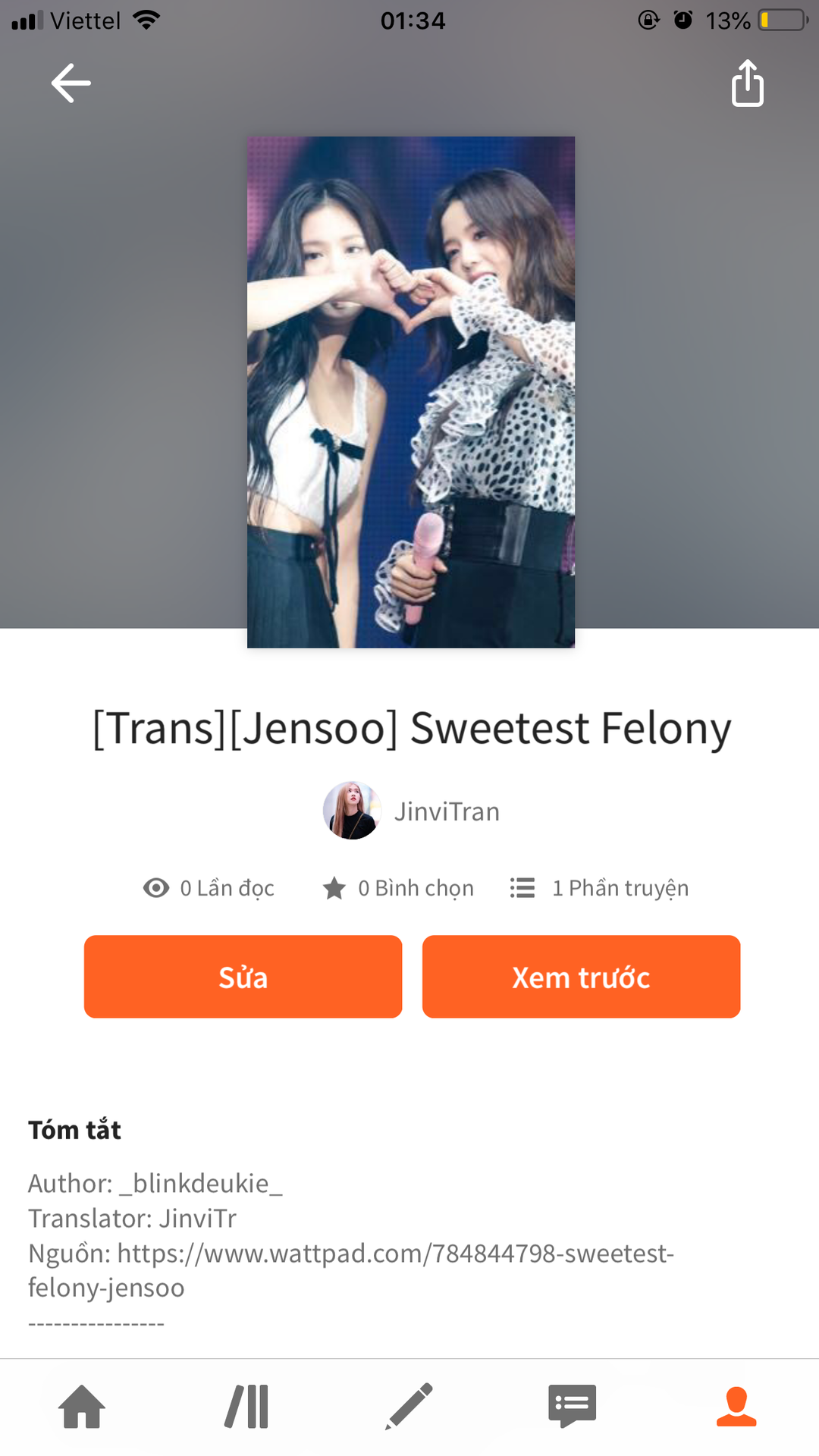
Task: Open Xem trước preview
Action: coord(581,977)
